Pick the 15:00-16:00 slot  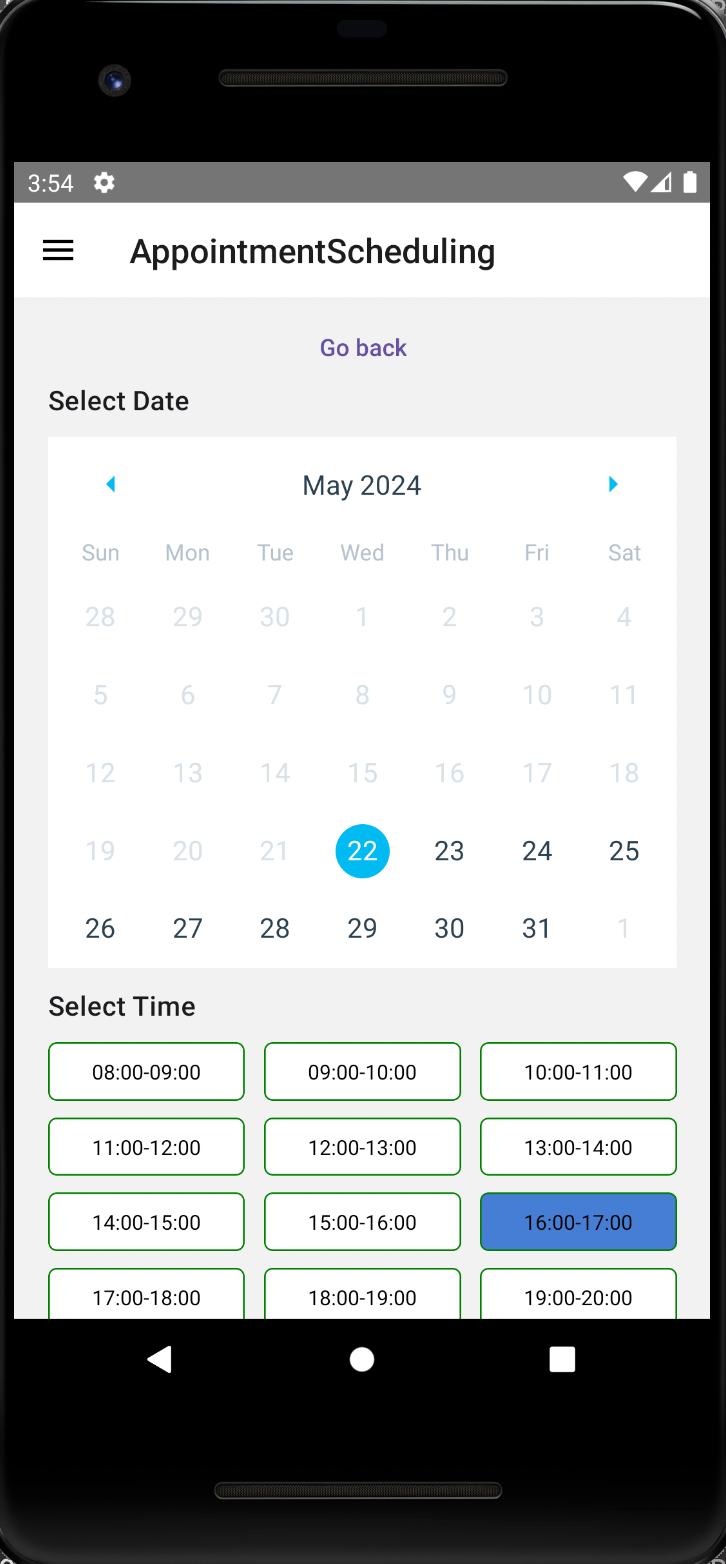362,1222
